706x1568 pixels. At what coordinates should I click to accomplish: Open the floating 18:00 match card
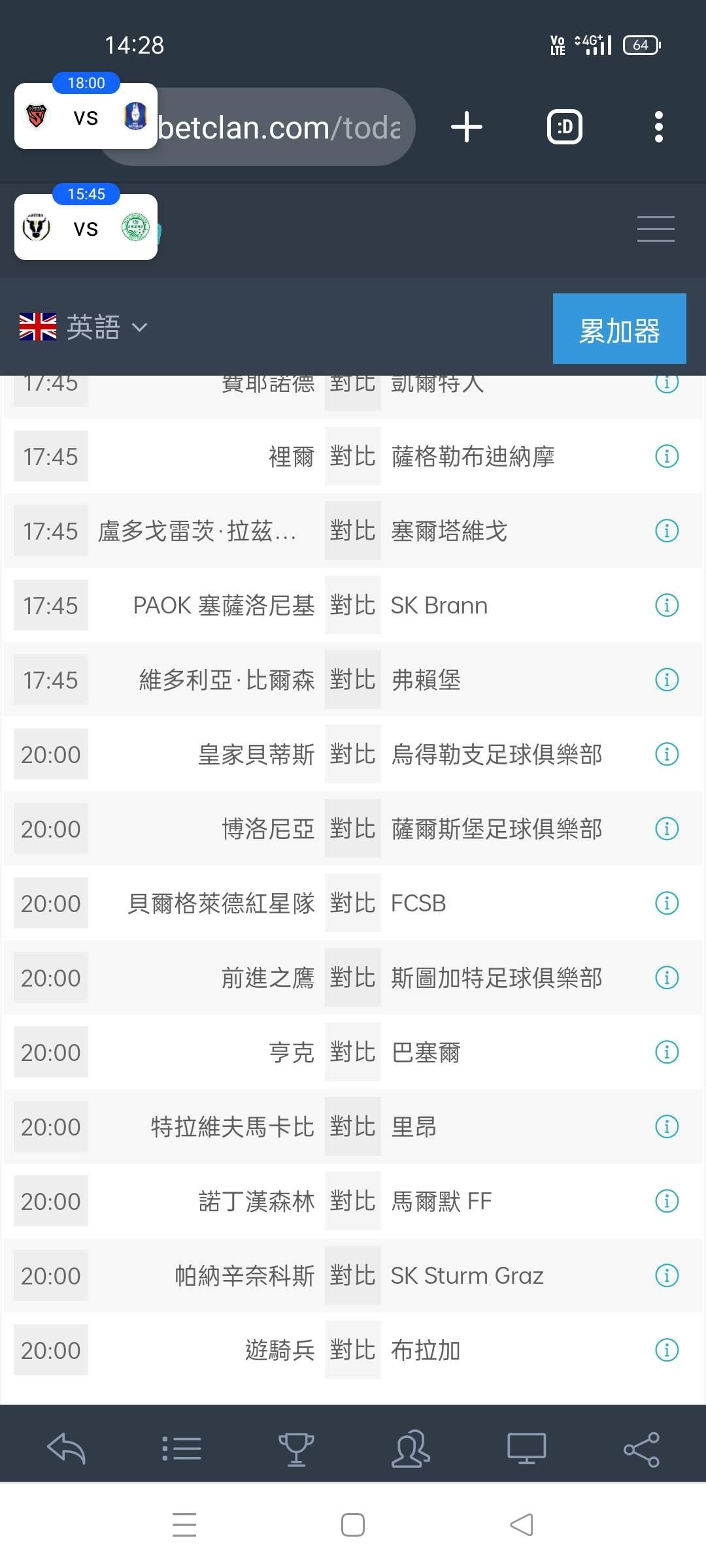tap(86, 117)
